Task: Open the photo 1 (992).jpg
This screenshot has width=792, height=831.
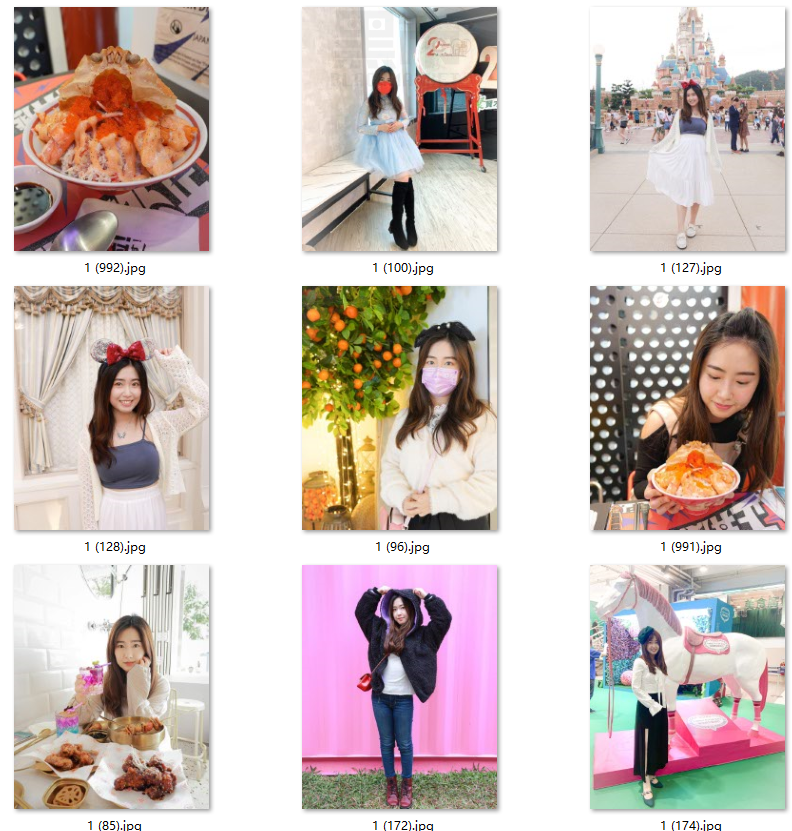Action: pyautogui.click(x=111, y=129)
